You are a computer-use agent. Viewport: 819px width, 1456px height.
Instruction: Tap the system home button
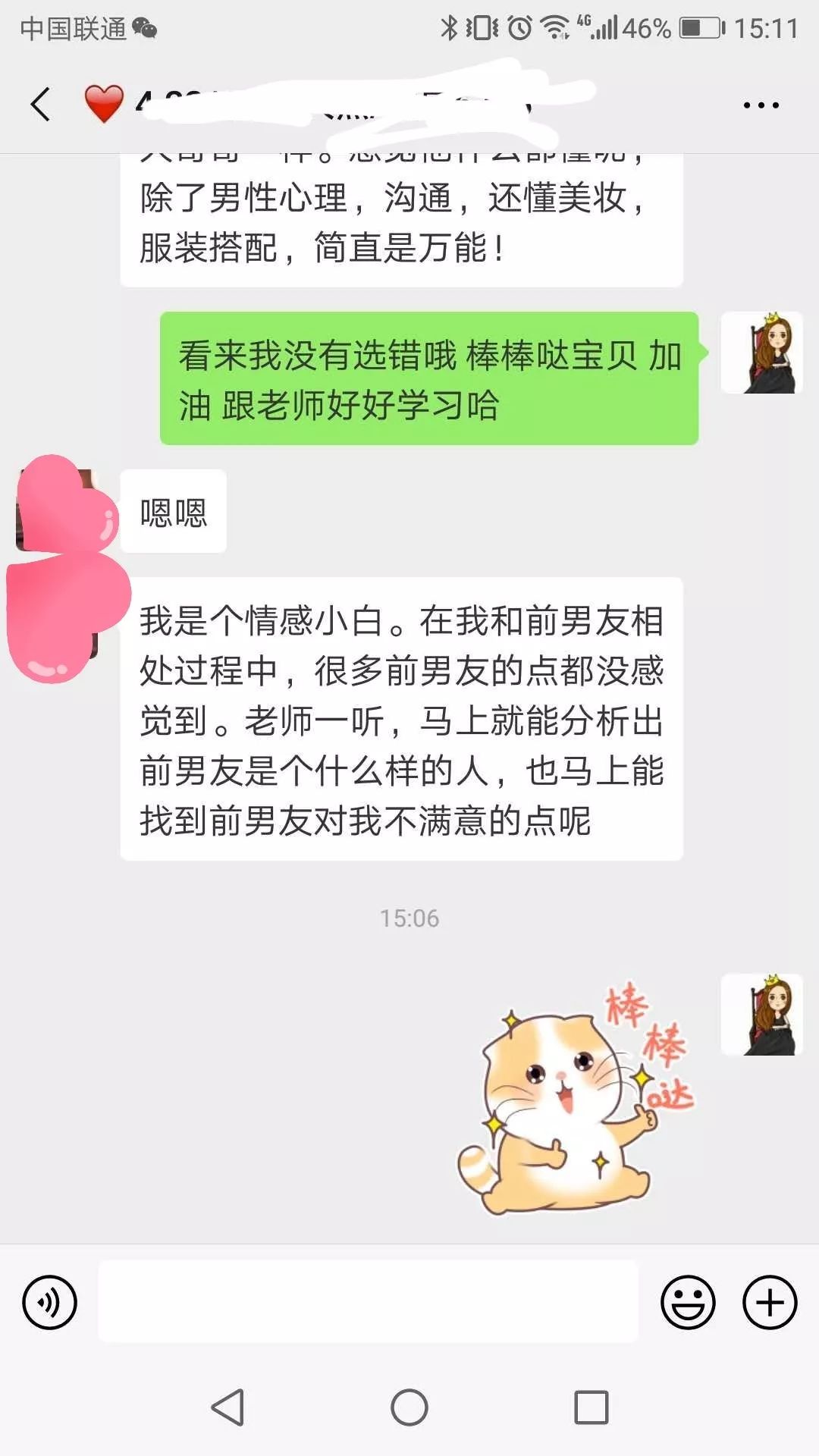tap(409, 1408)
